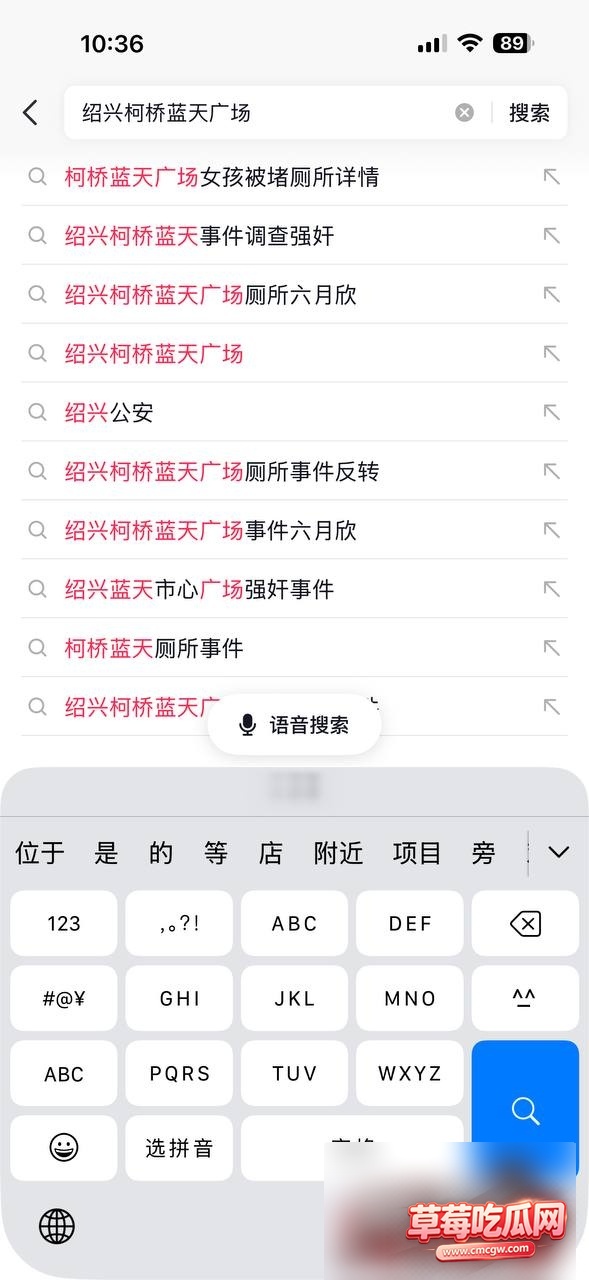Focus the search field with 绍兴柯桥蓝天广场
Viewport: 589px width, 1280px height.
(x=258, y=113)
